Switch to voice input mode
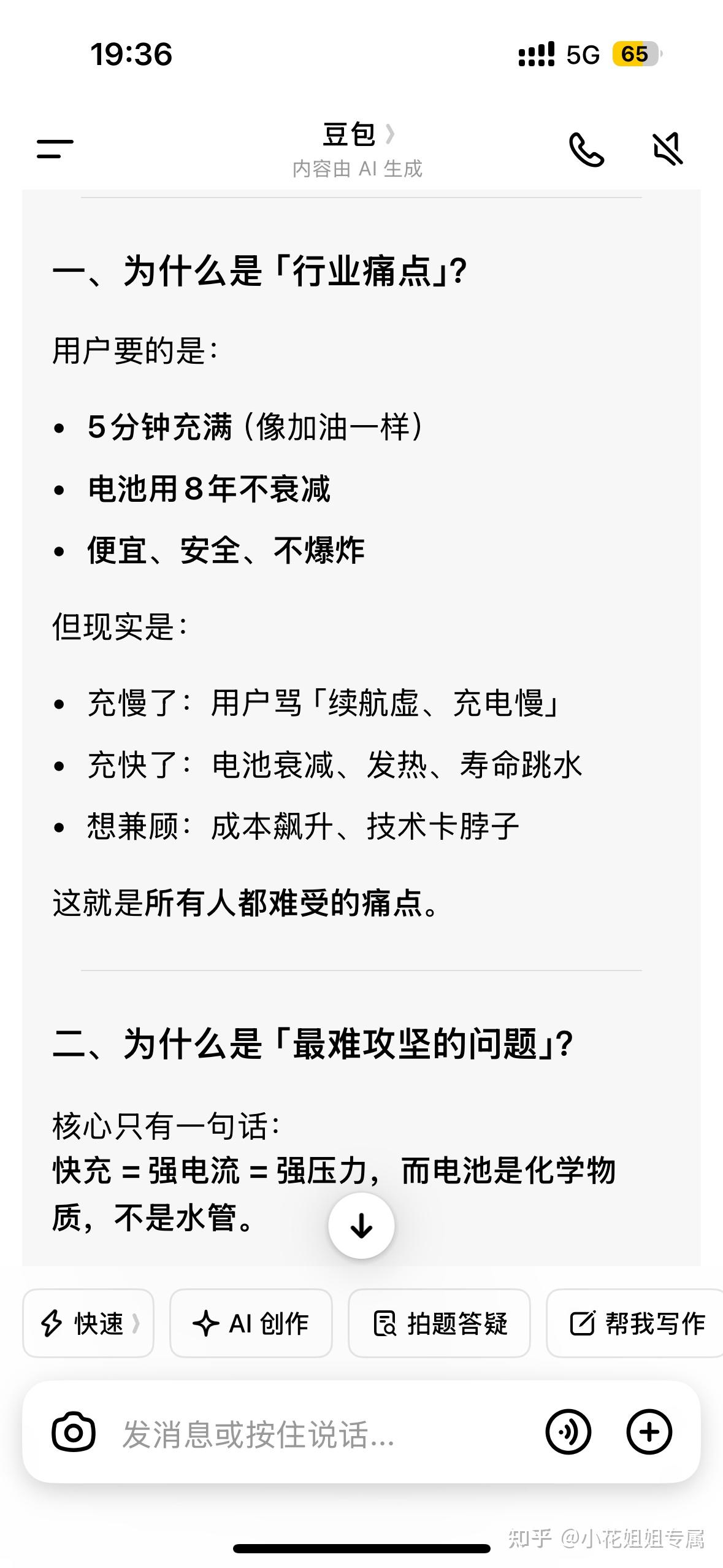 (568, 1432)
